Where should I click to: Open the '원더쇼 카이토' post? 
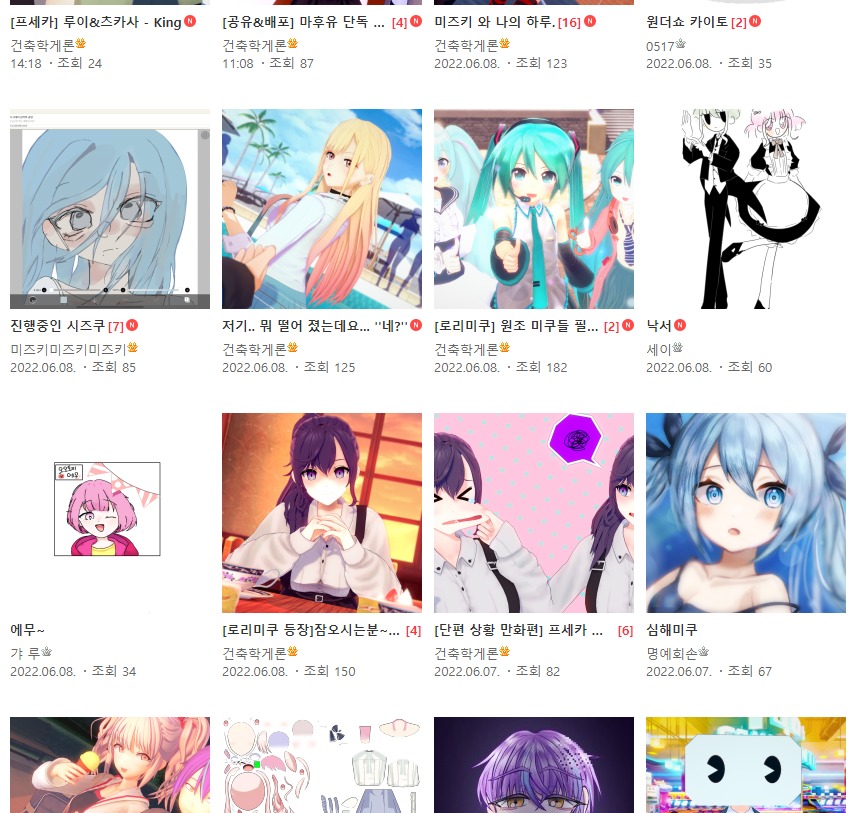686,22
